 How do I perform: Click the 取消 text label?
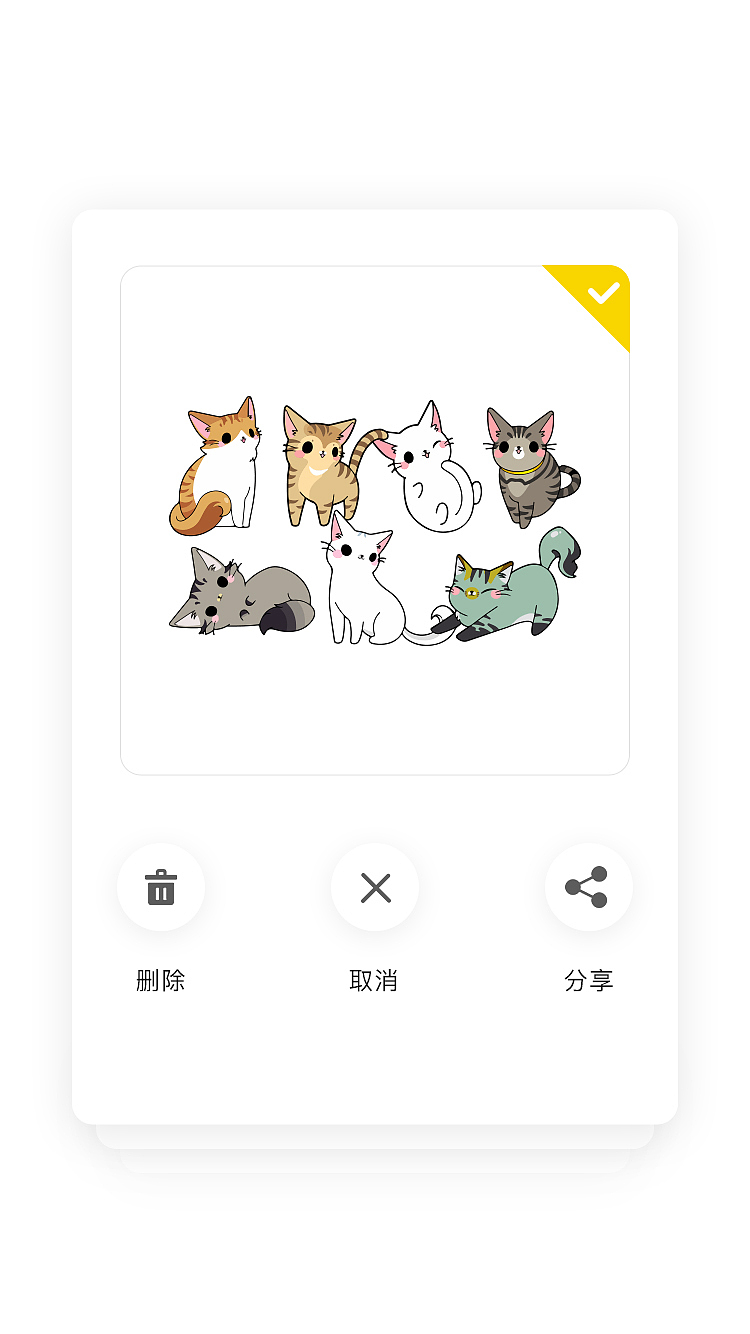pos(375,981)
